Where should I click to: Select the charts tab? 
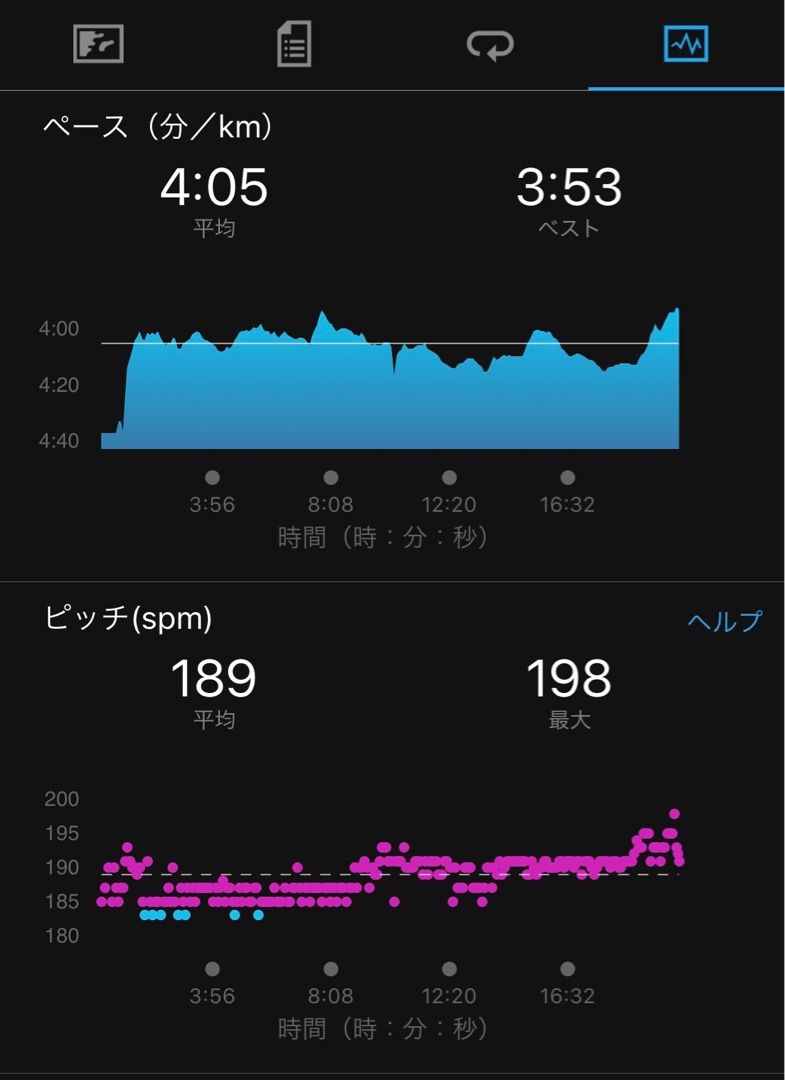click(686, 45)
